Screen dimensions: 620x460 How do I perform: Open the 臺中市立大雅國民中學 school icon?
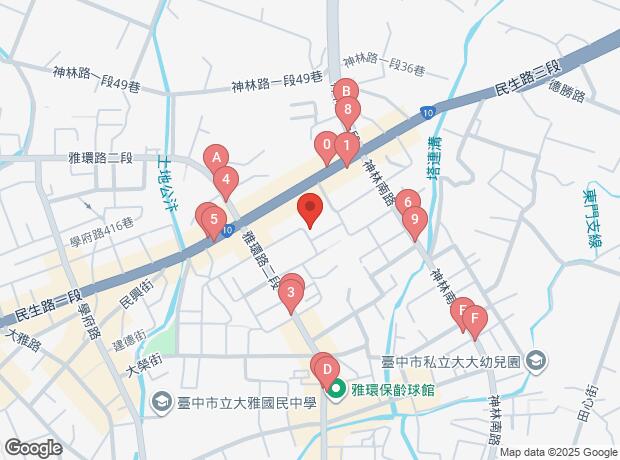pyautogui.click(x=162, y=403)
